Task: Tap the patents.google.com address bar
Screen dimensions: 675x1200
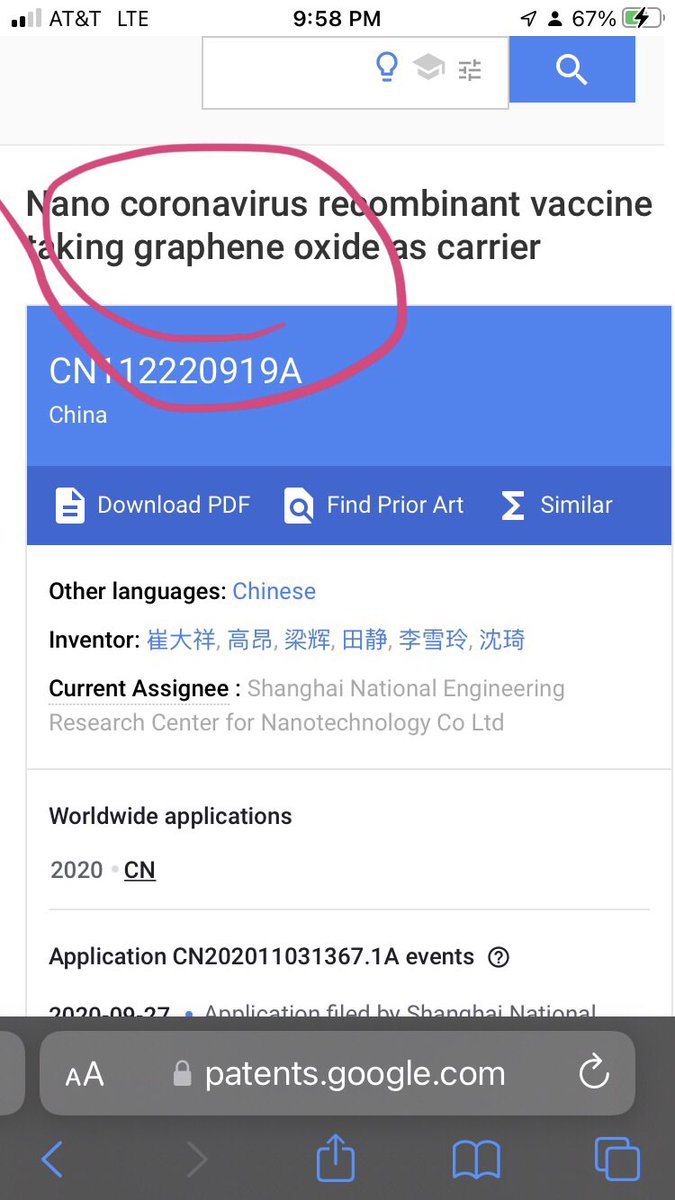Action: pos(340,1074)
